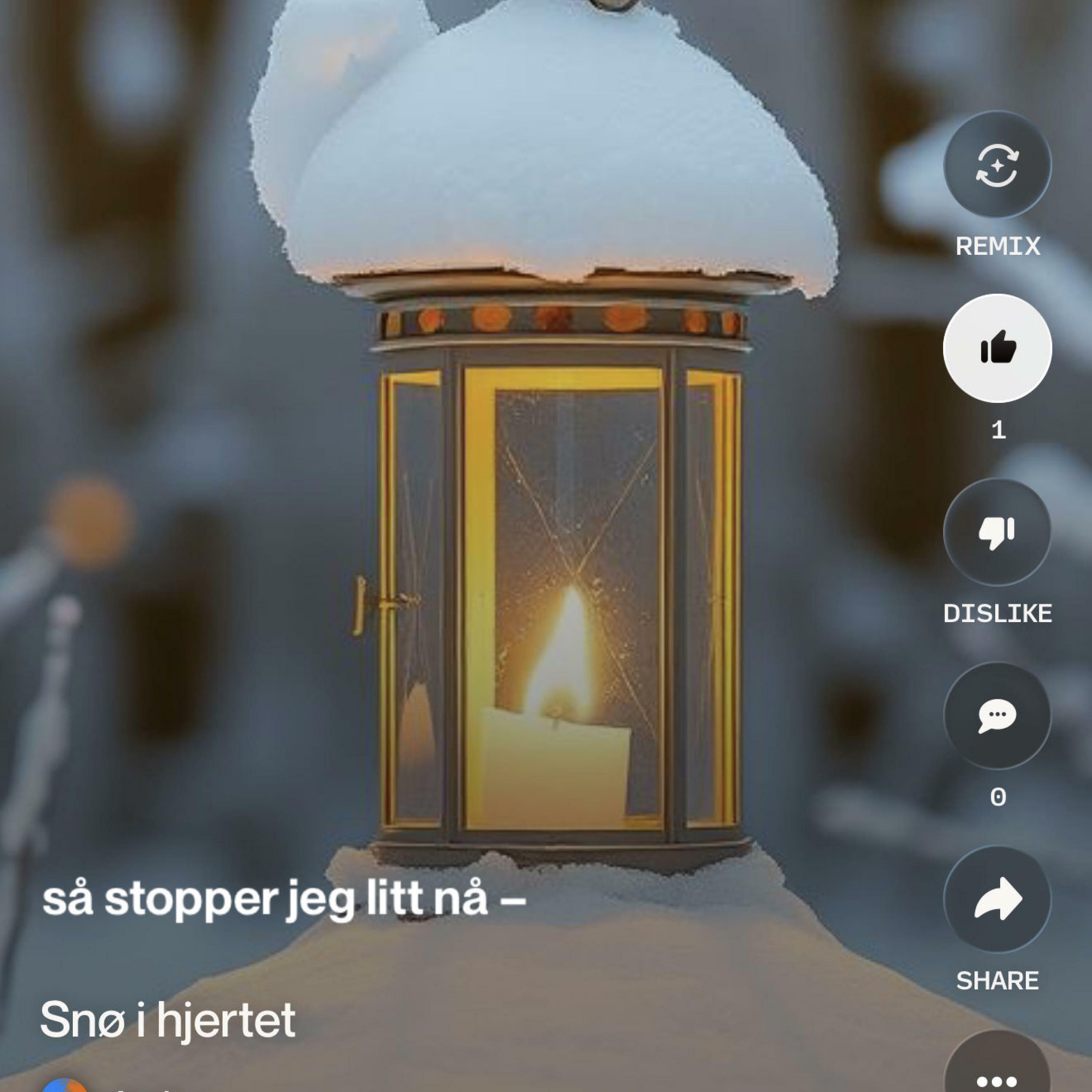Dislike the song Snø i hjertet

click(x=997, y=532)
